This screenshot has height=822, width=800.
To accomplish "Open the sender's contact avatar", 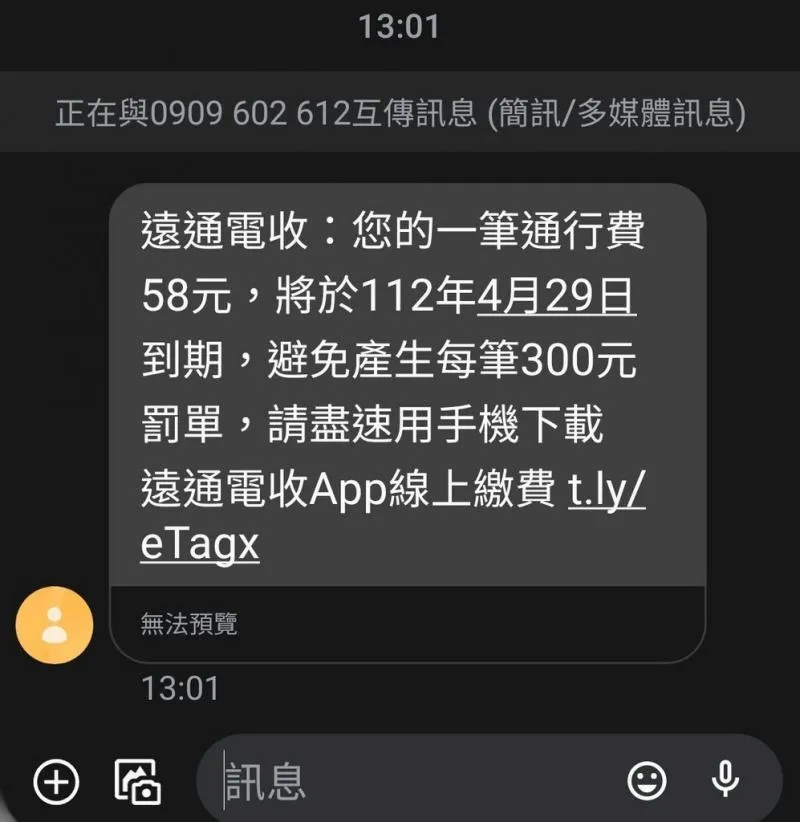I will point(54,626).
